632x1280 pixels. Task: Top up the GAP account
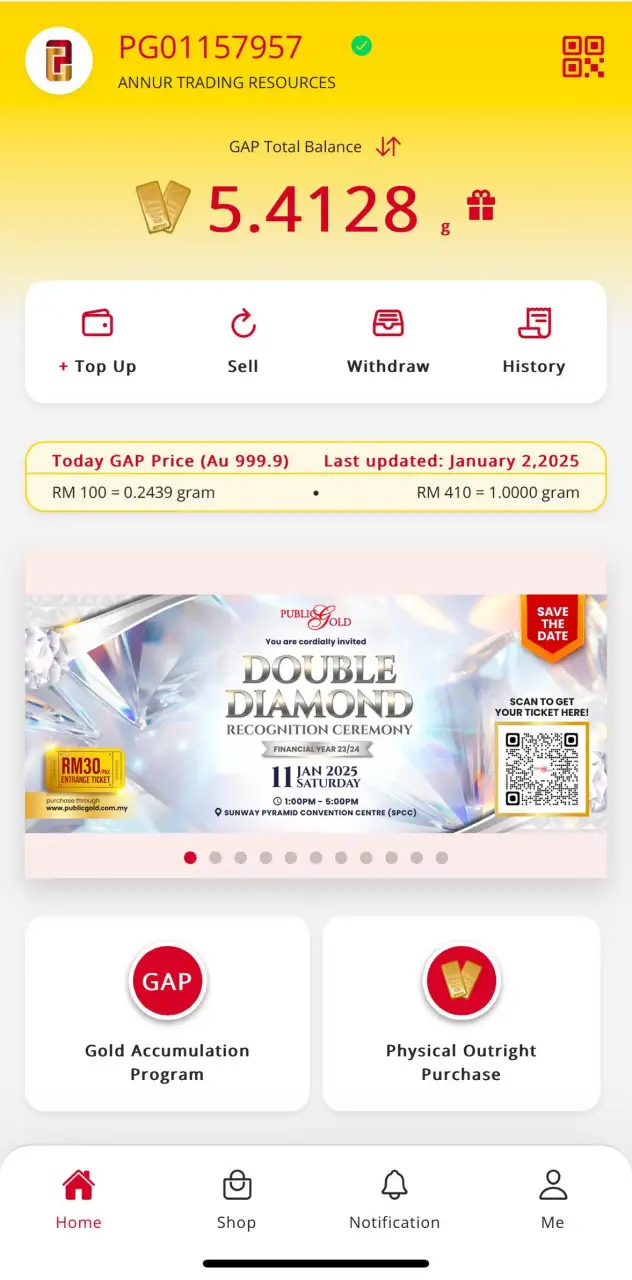tap(97, 342)
